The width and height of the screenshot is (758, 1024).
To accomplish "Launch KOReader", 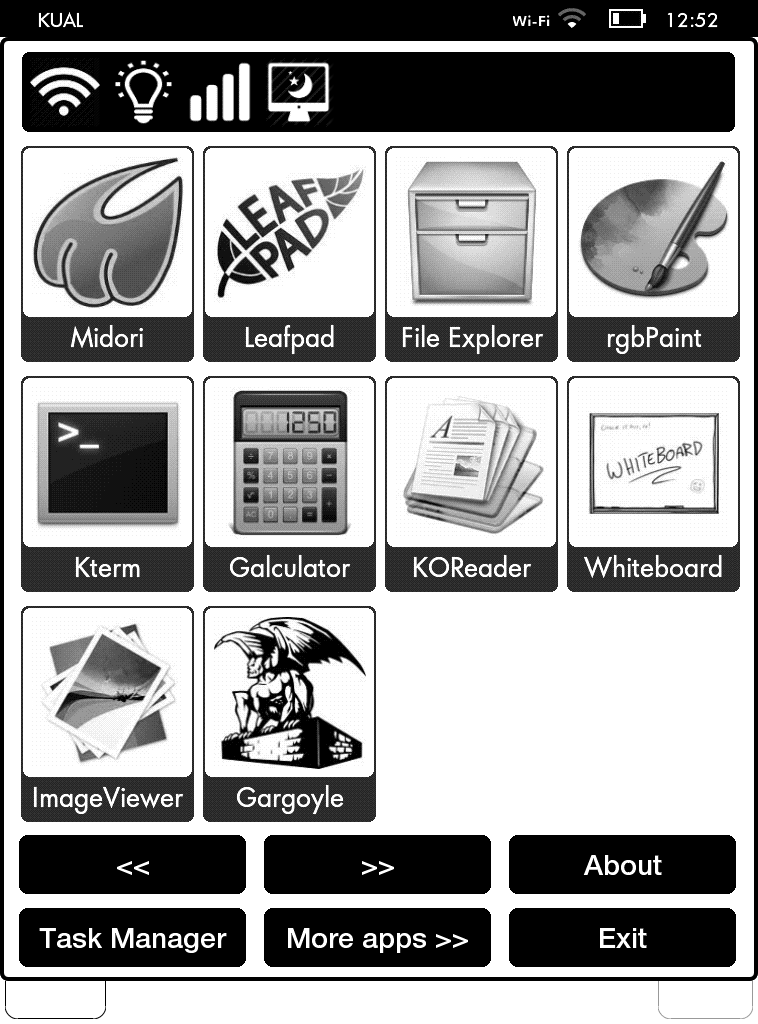I will [x=471, y=483].
